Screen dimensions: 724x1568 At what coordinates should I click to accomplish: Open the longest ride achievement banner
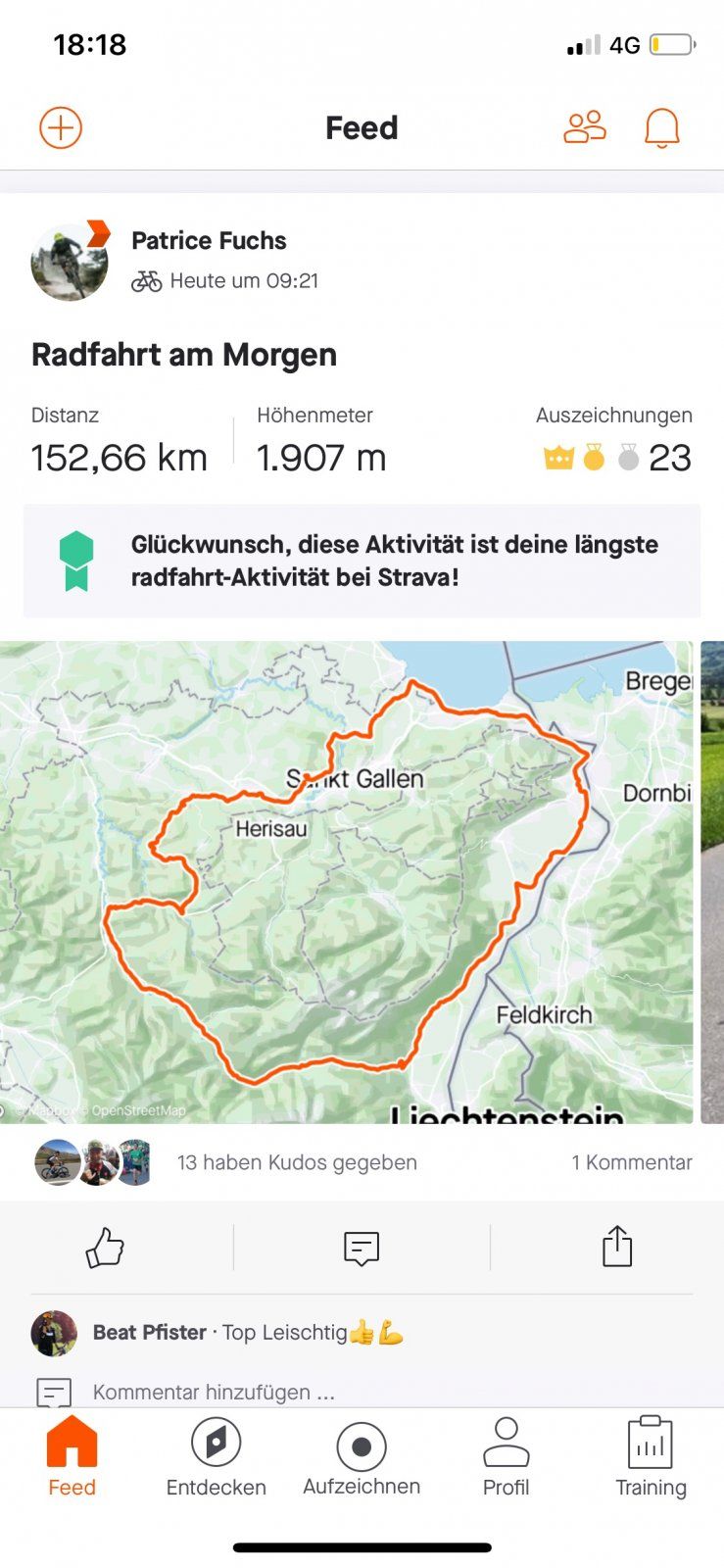coord(362,561)
